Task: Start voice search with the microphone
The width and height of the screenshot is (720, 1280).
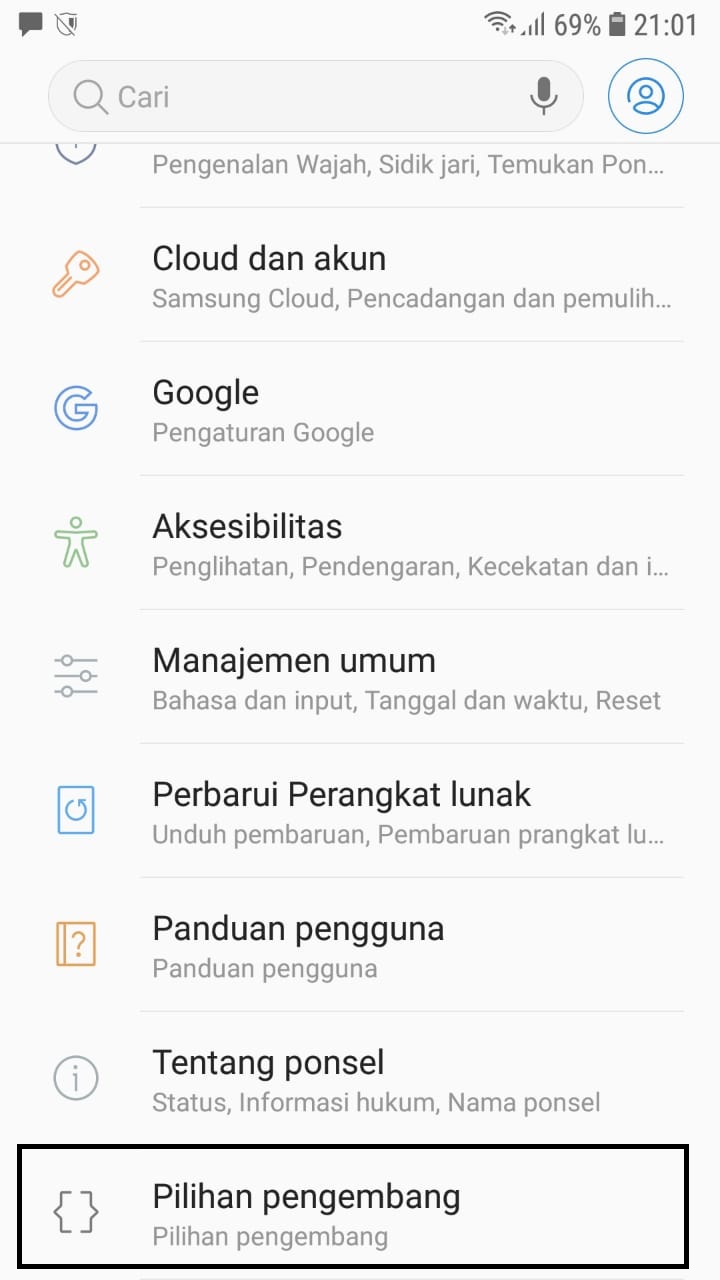Action: pos(543,97)
